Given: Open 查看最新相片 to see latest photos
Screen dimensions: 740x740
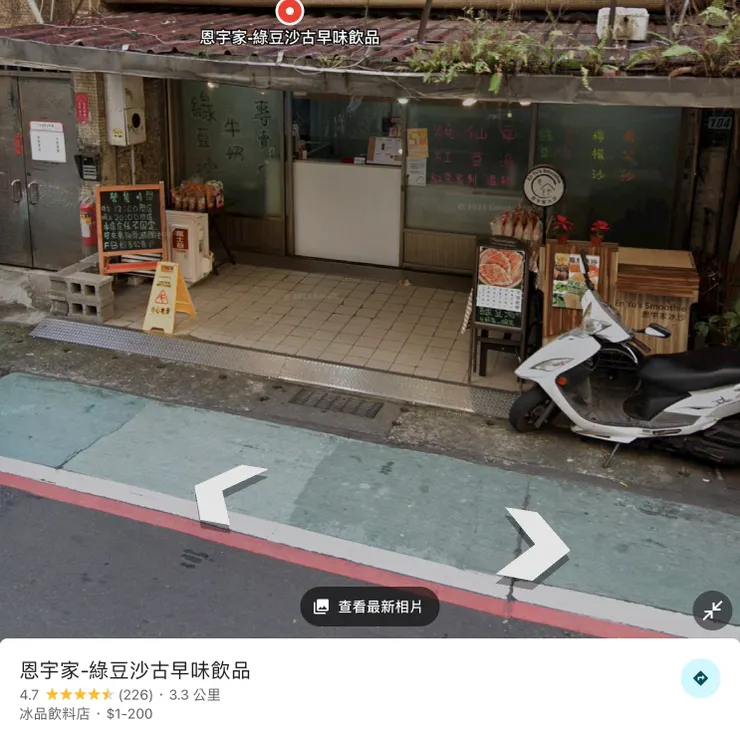Looking at the screenshot, I should [x=369, y=607].
